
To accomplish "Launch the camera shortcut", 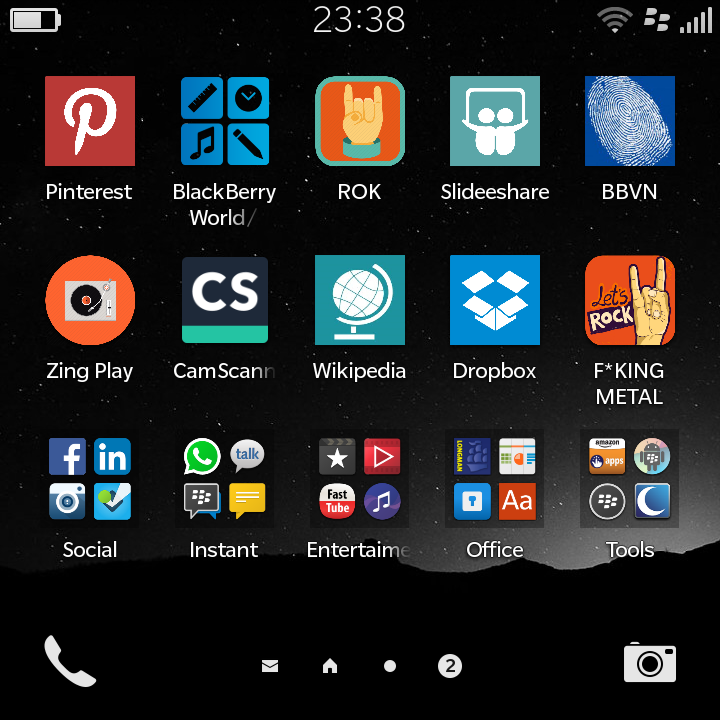I will [650, 663].
